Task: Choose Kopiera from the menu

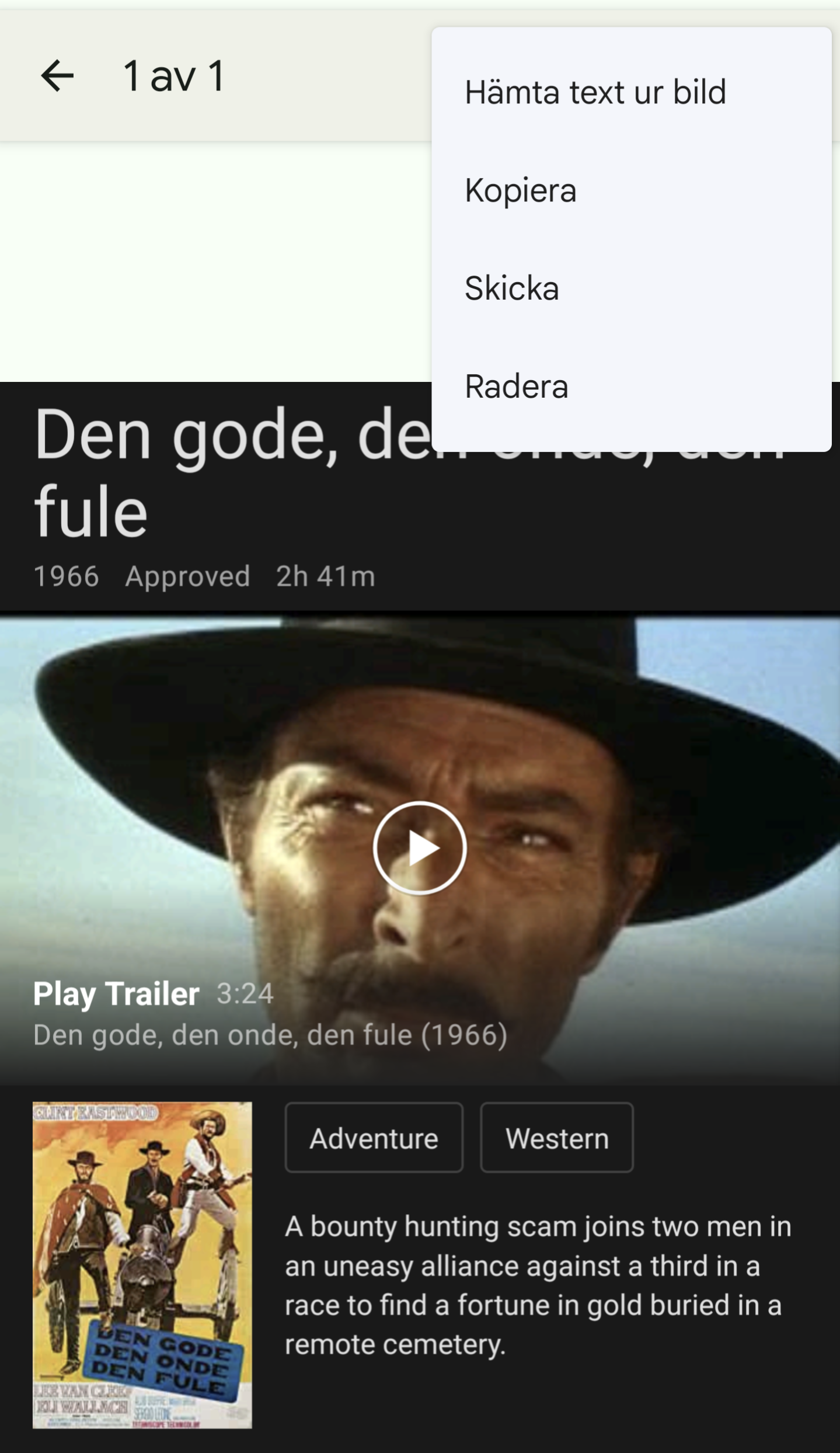Action: (631, 190)
